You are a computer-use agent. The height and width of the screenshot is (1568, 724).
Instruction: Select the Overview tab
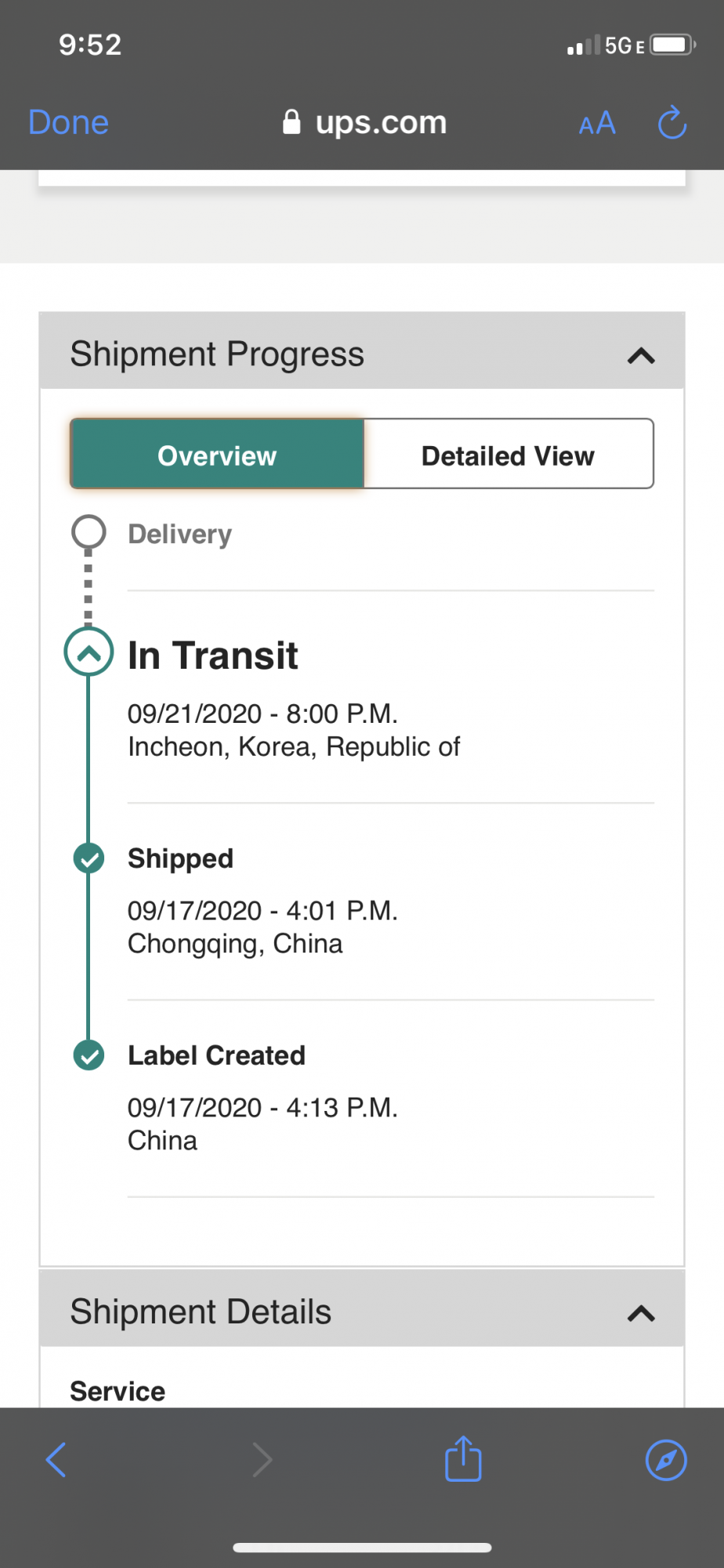click(x=217, y=454)
